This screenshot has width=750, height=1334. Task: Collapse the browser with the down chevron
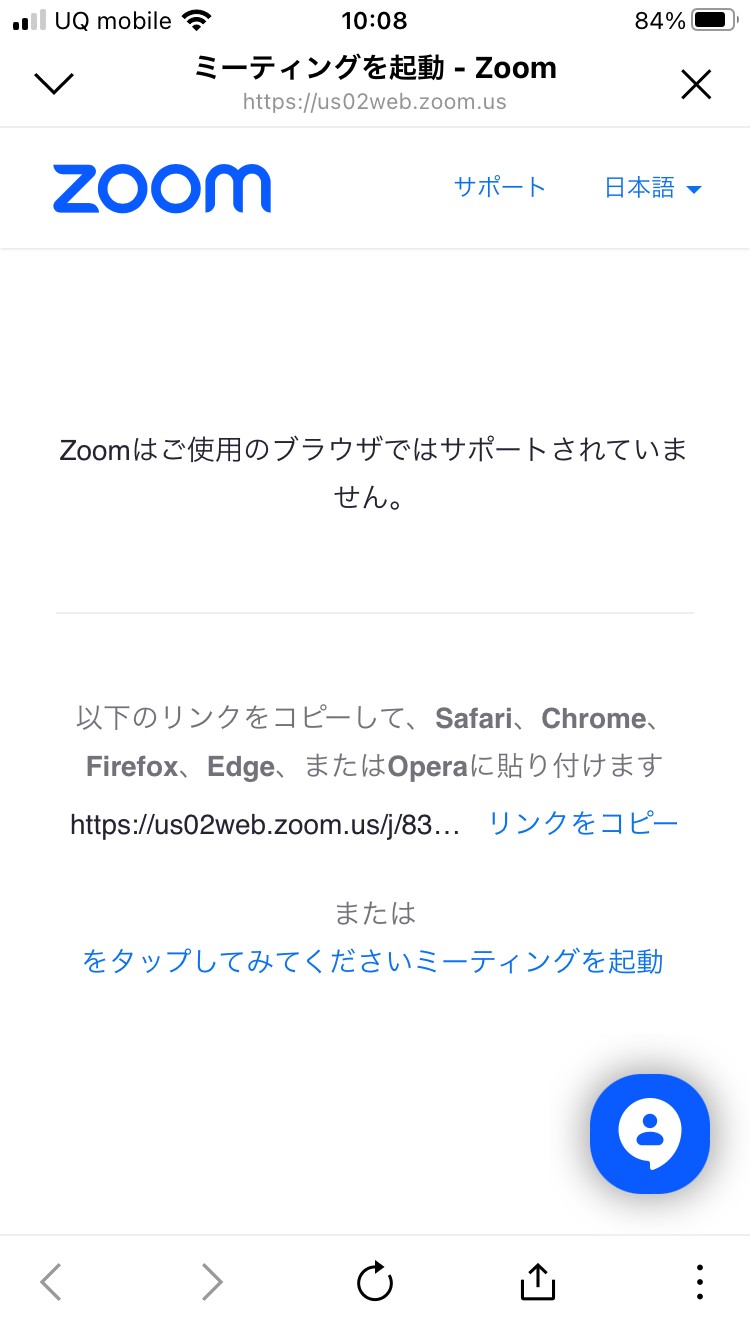[54, 84]
